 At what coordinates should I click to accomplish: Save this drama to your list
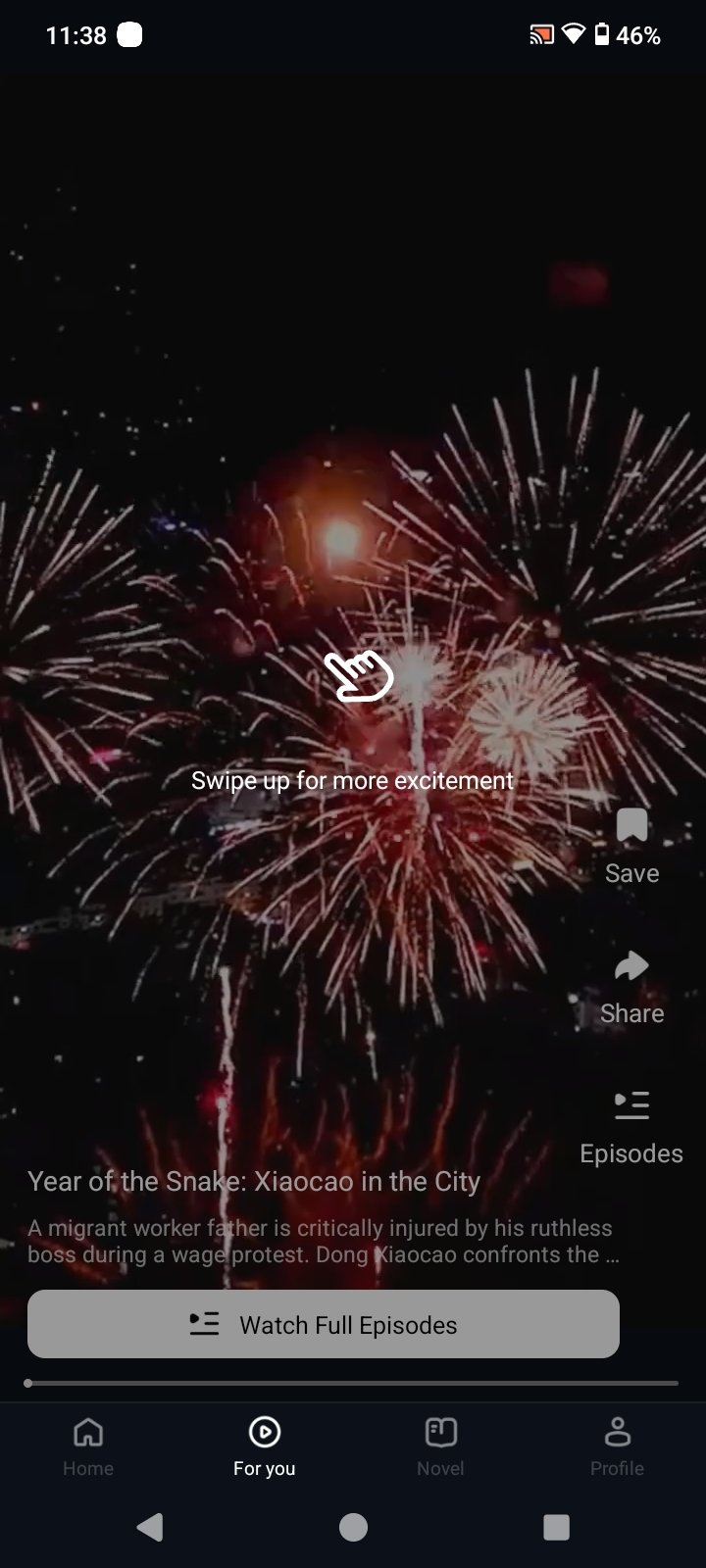pos(631,844)
